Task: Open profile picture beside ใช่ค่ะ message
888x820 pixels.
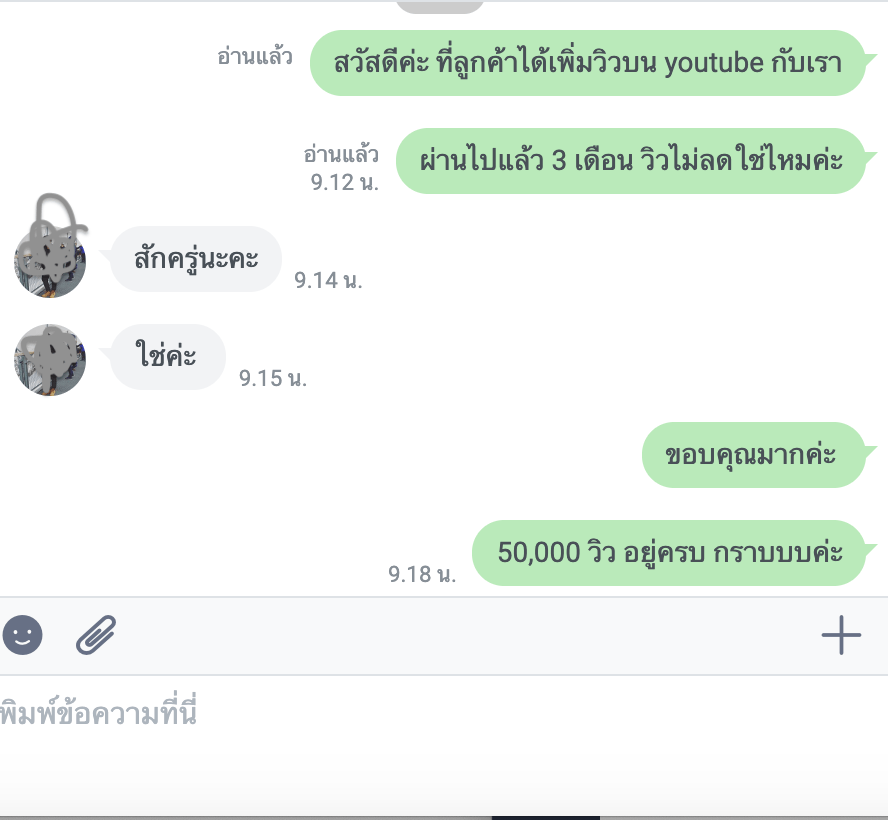Action: coord(50,359)
